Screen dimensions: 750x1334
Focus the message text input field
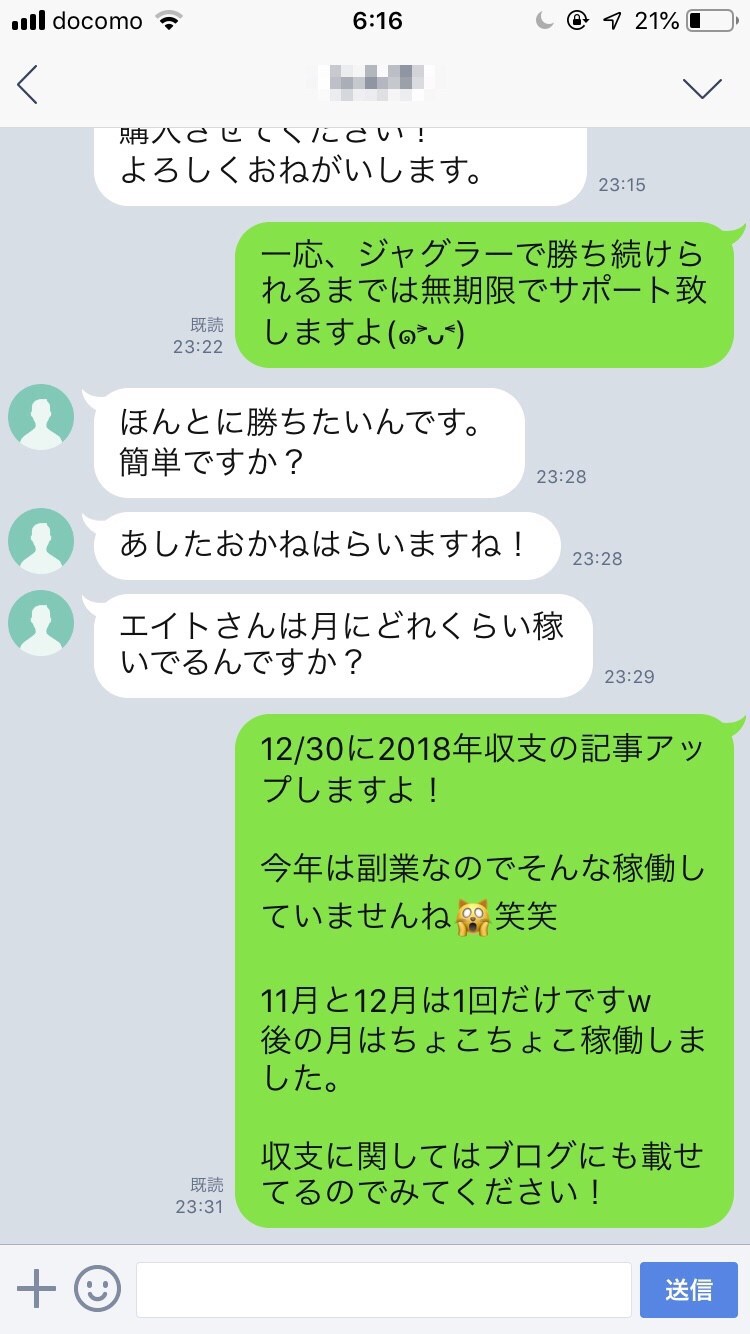pyautogui.click(x=383, y=1290)
